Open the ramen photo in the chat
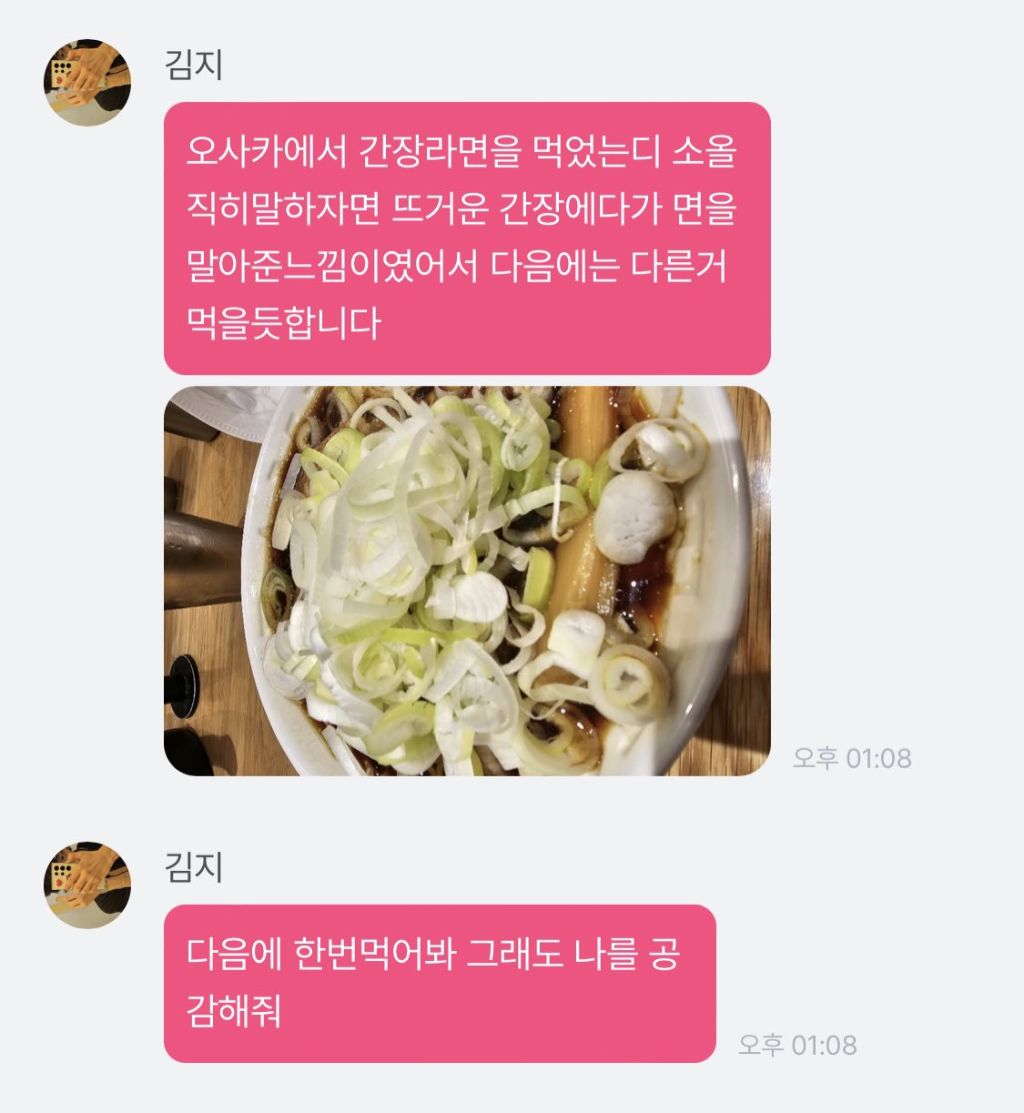 coord(467,581)
